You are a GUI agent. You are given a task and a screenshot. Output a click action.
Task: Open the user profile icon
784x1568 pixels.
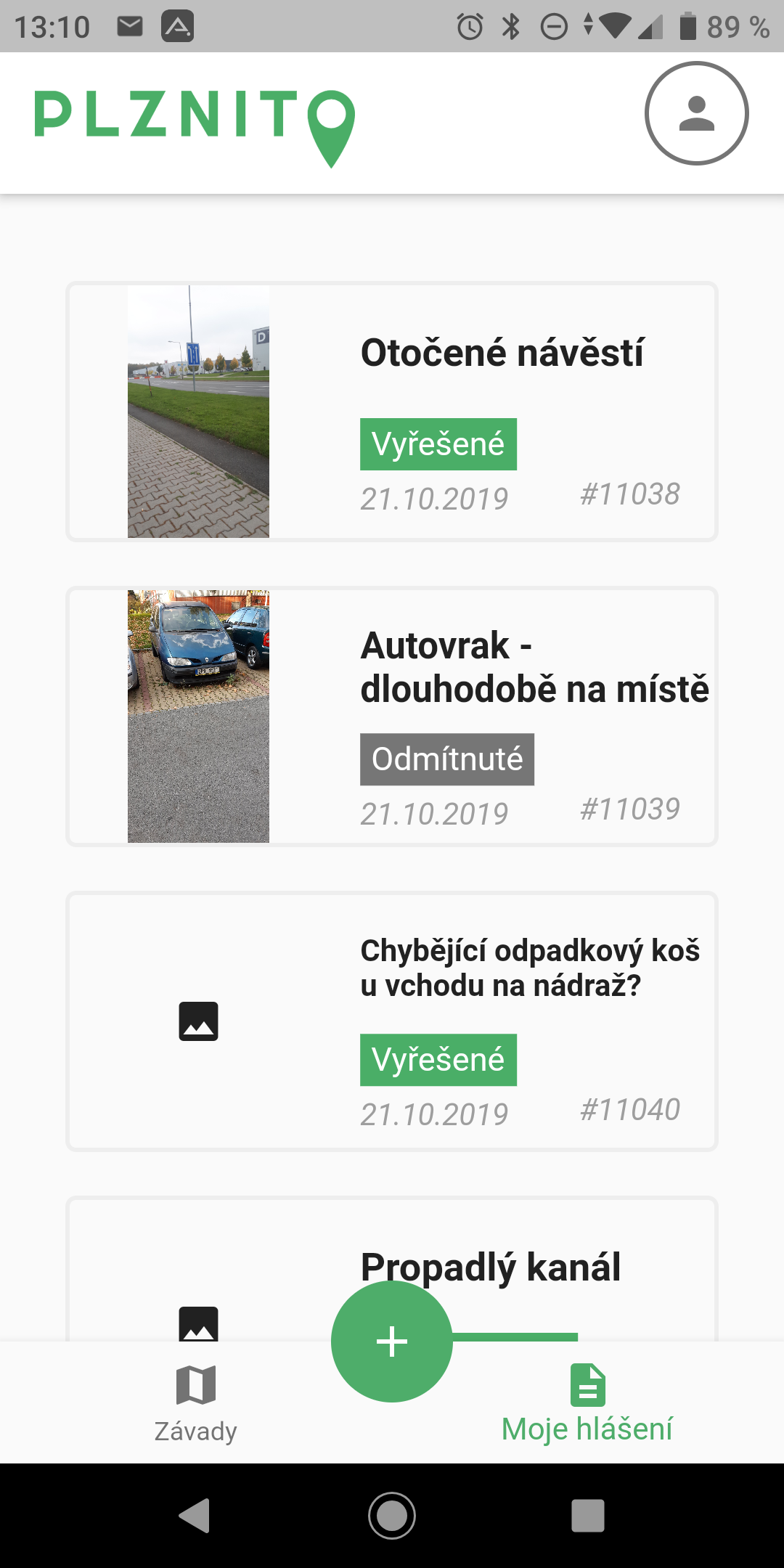[x=696, y=113]
